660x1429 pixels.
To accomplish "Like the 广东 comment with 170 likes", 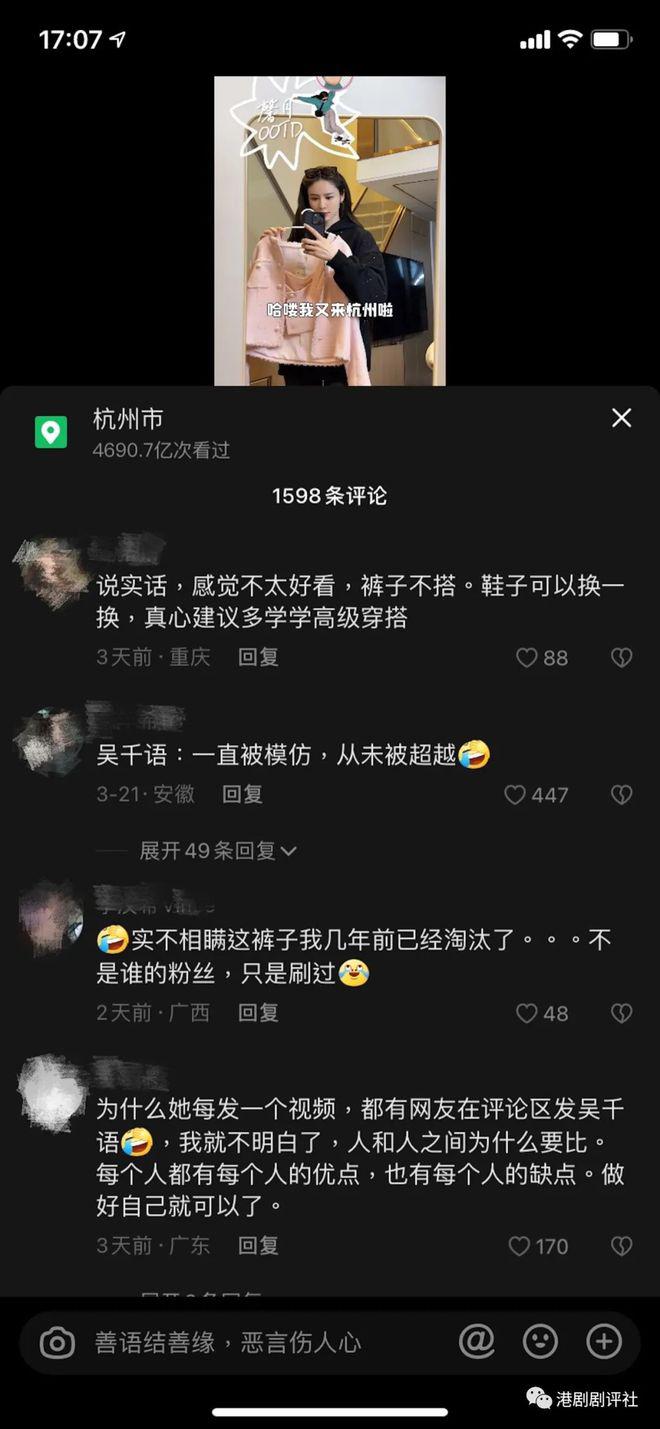I will coord(519,1246).
